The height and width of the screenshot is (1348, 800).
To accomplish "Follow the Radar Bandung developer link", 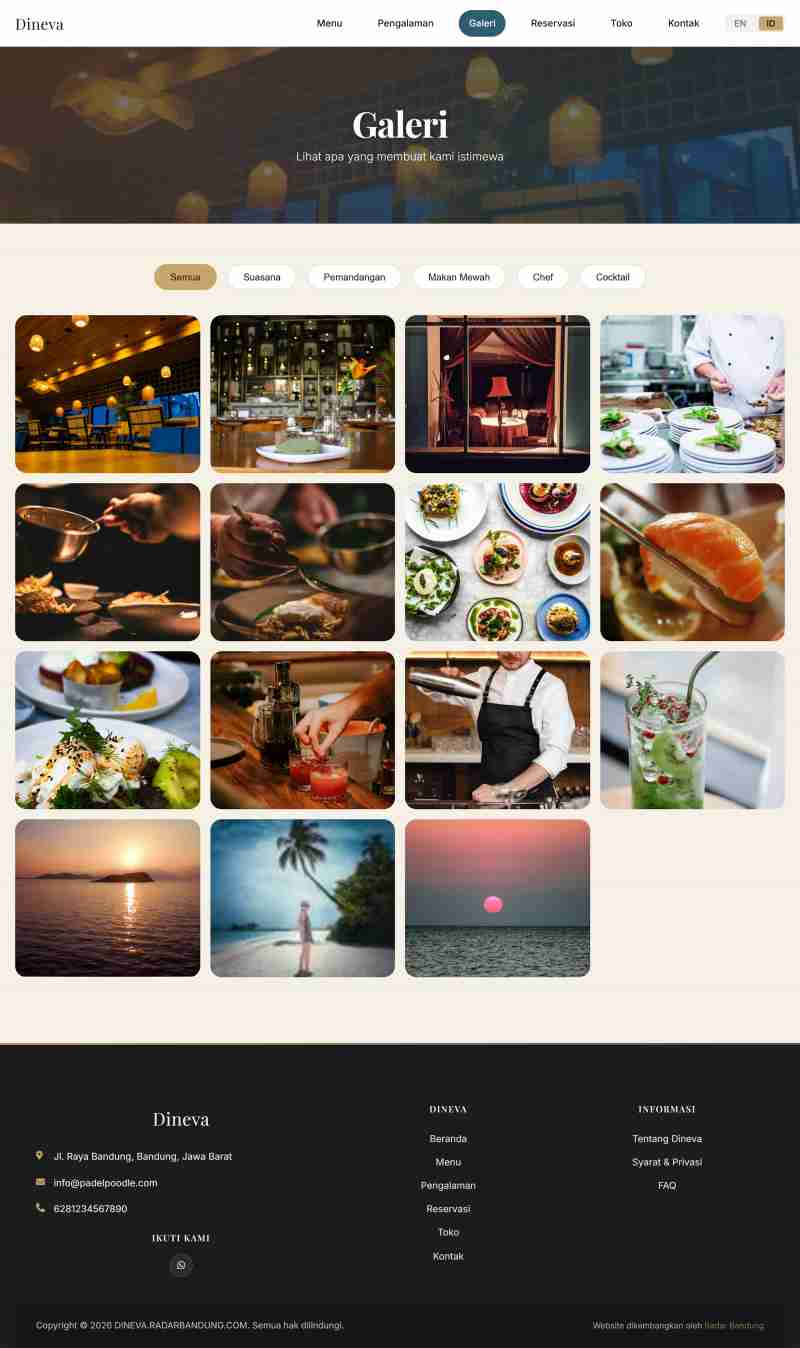I will 733,1326.
